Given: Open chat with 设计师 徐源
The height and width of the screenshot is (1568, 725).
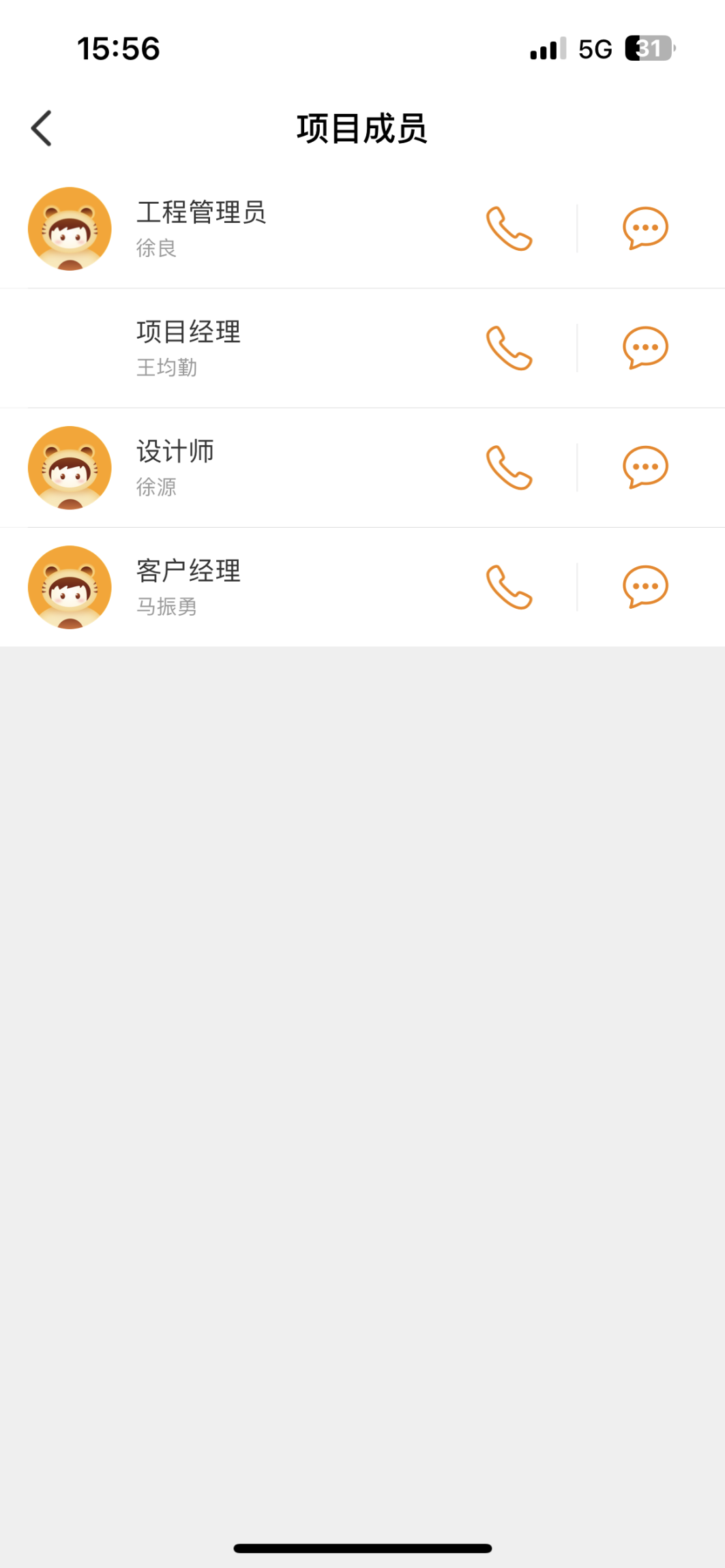Looking at the screenshot, I should (x=645, y=468).
